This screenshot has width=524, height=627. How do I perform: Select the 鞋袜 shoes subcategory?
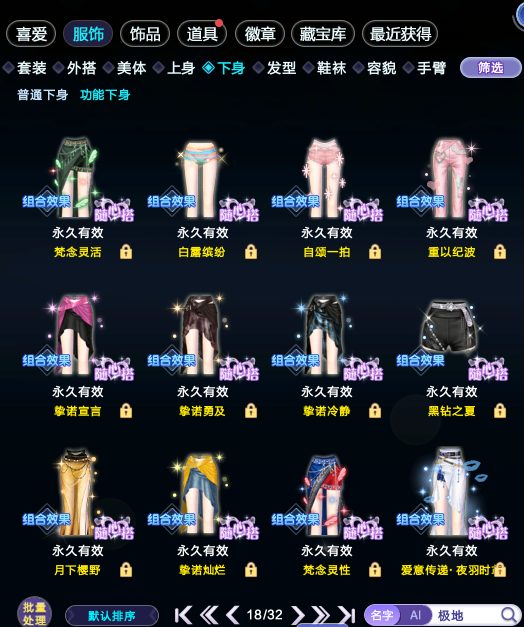tap(325, 68)
